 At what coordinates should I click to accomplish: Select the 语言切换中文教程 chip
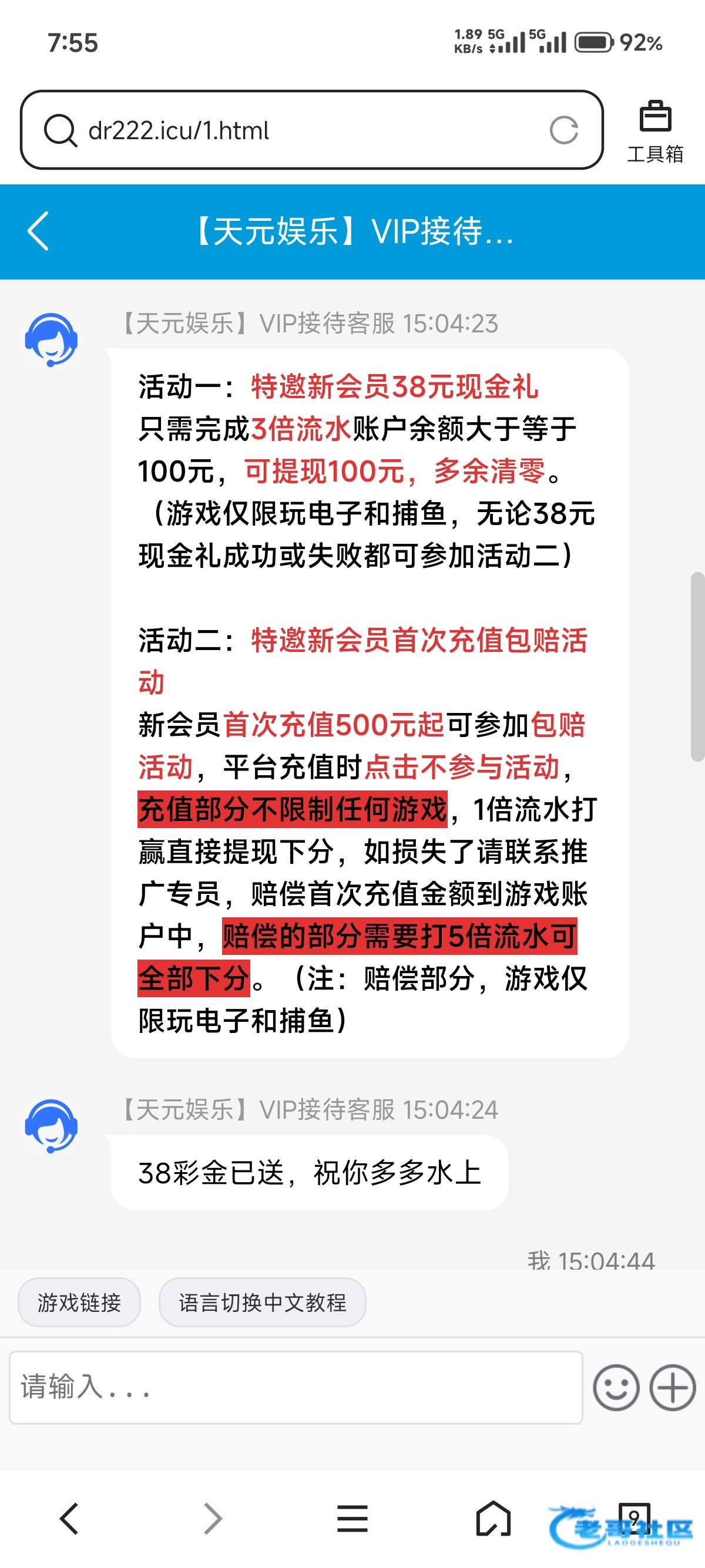[x=262, y=1303]
